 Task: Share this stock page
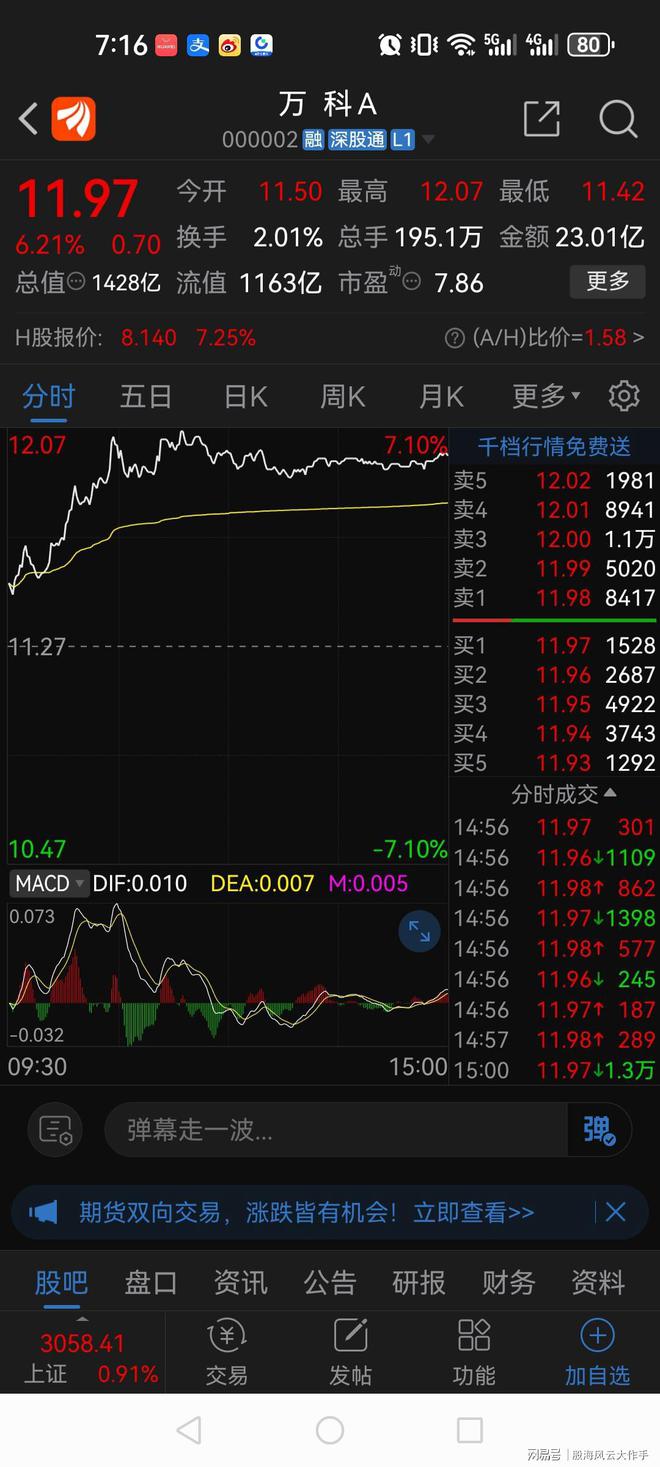point(541,119)
